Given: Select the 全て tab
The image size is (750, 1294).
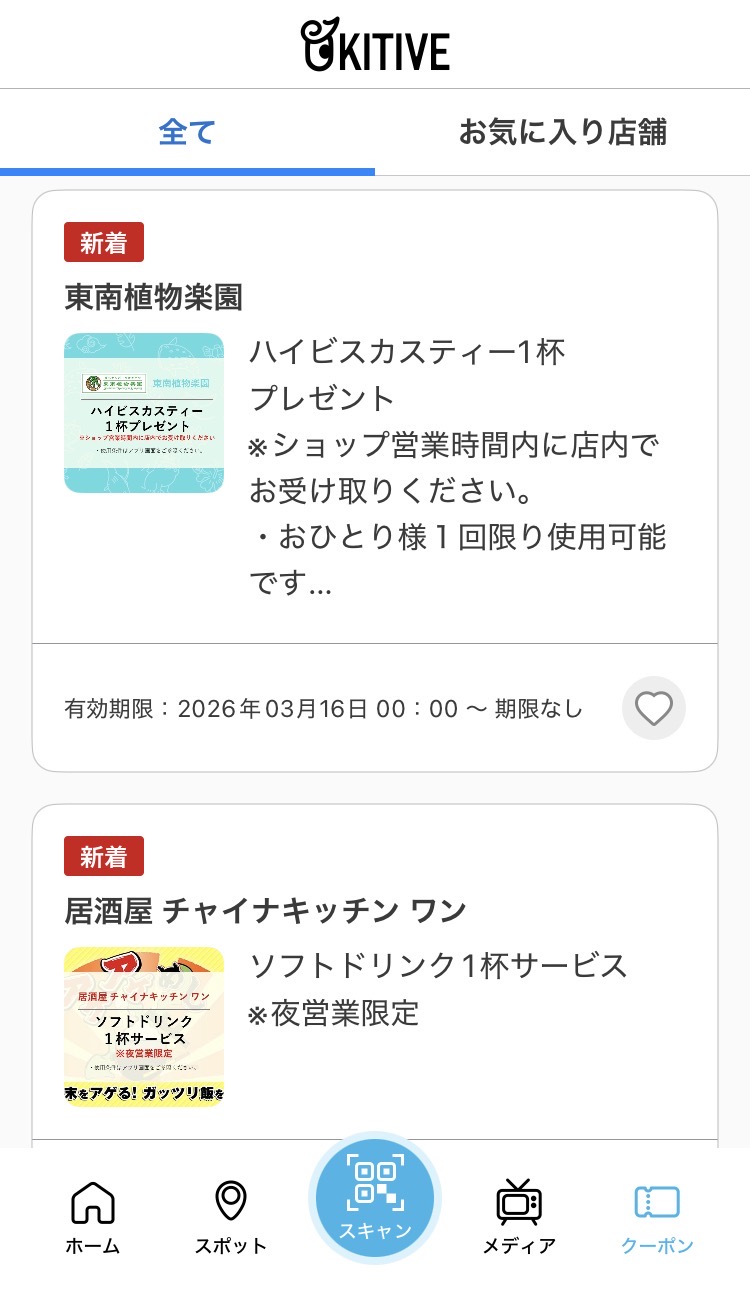Looking at the screenshot, I should coord(187,131).
